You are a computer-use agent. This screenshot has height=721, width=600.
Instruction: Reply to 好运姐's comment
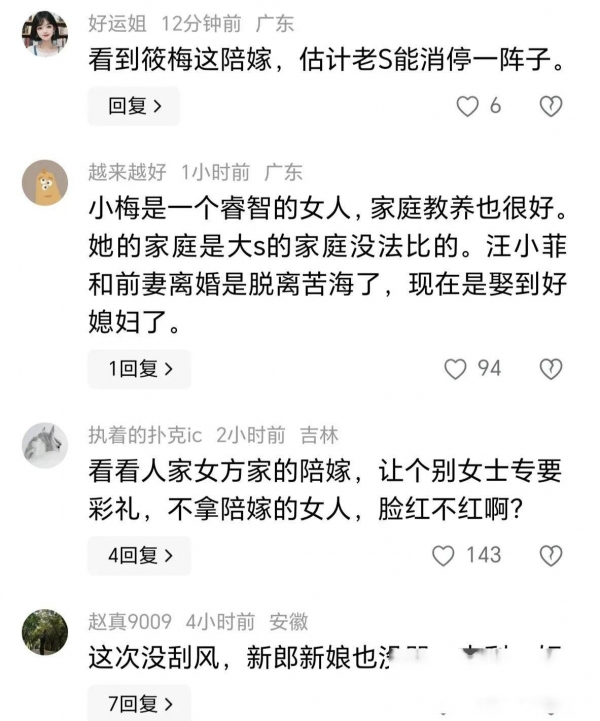point(134,106)
